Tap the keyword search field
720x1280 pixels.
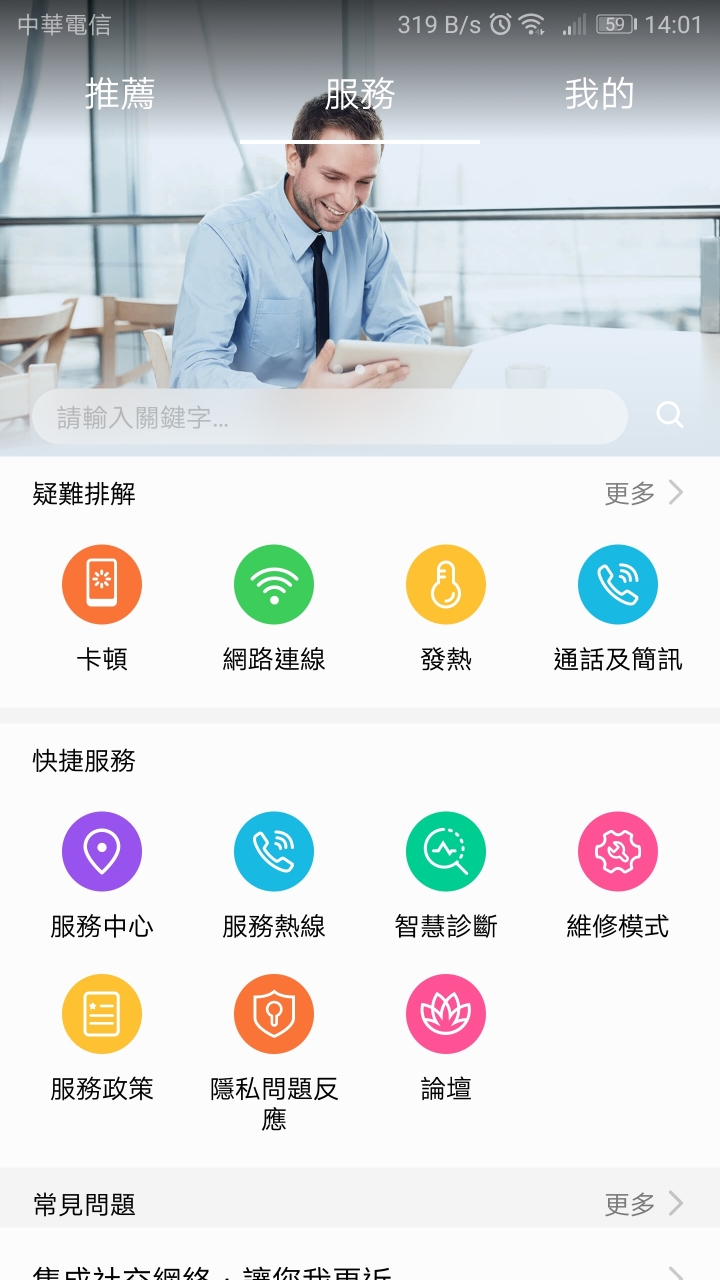pyautogui.click(x=330, y=417)
